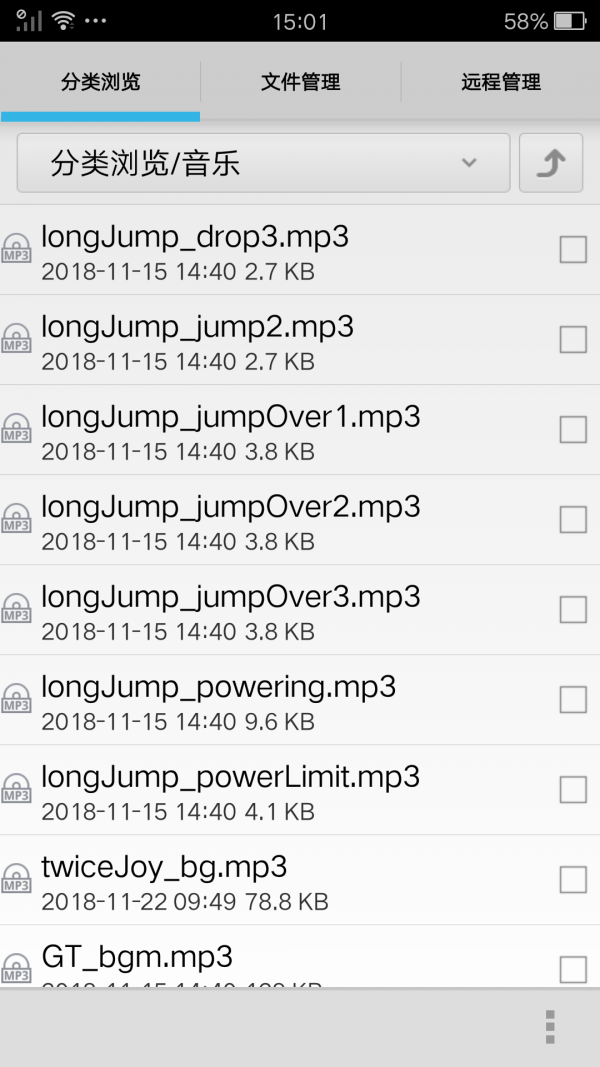Tick the checkbox for longJump_jump2.mp3
Image resolution: width=600 pixels, height=1067 pixels.
pos(573,340)
